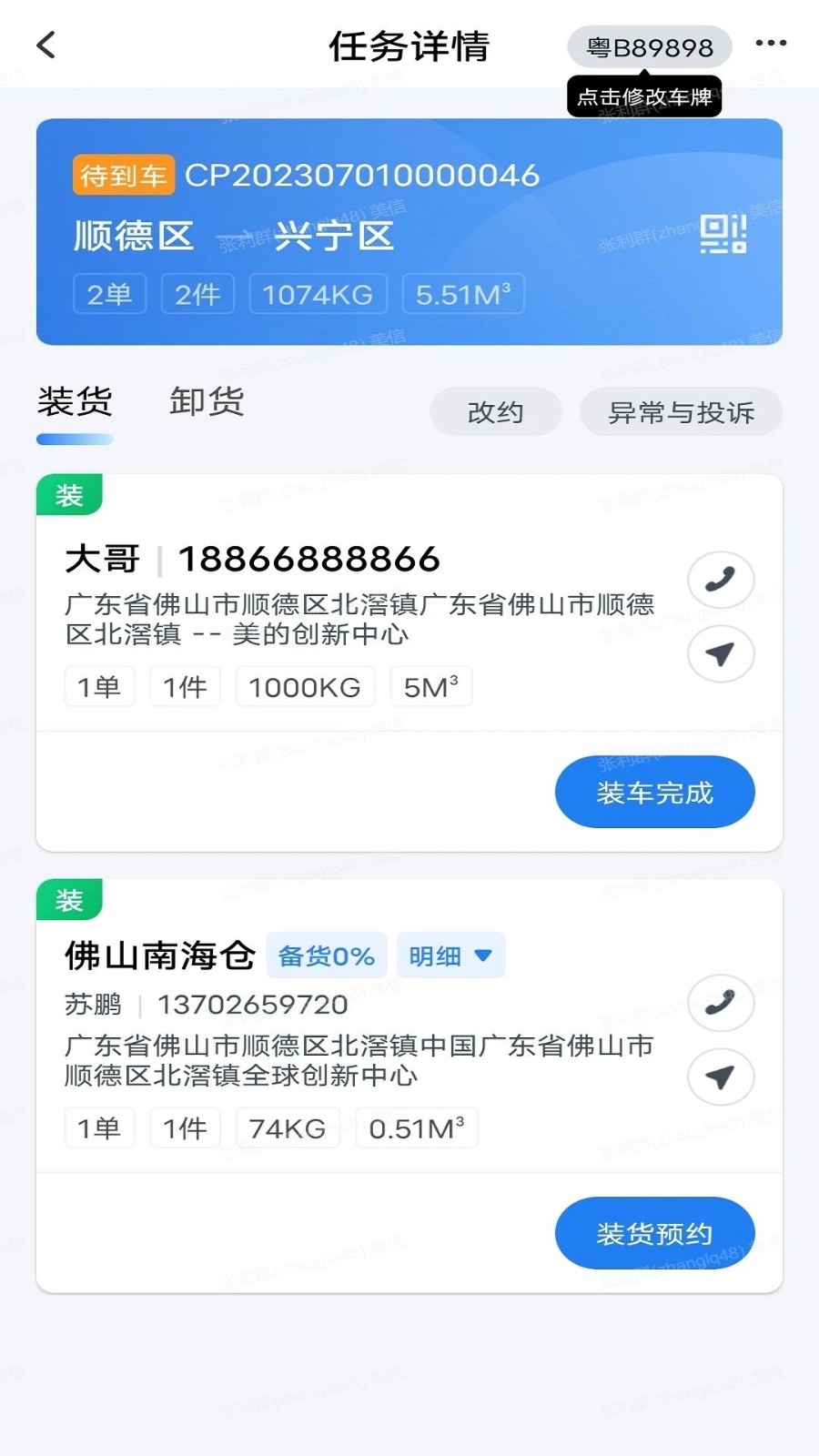819x1456 pixels.
Task: Open the QR code for the task
Action: [x=722, y=233]
